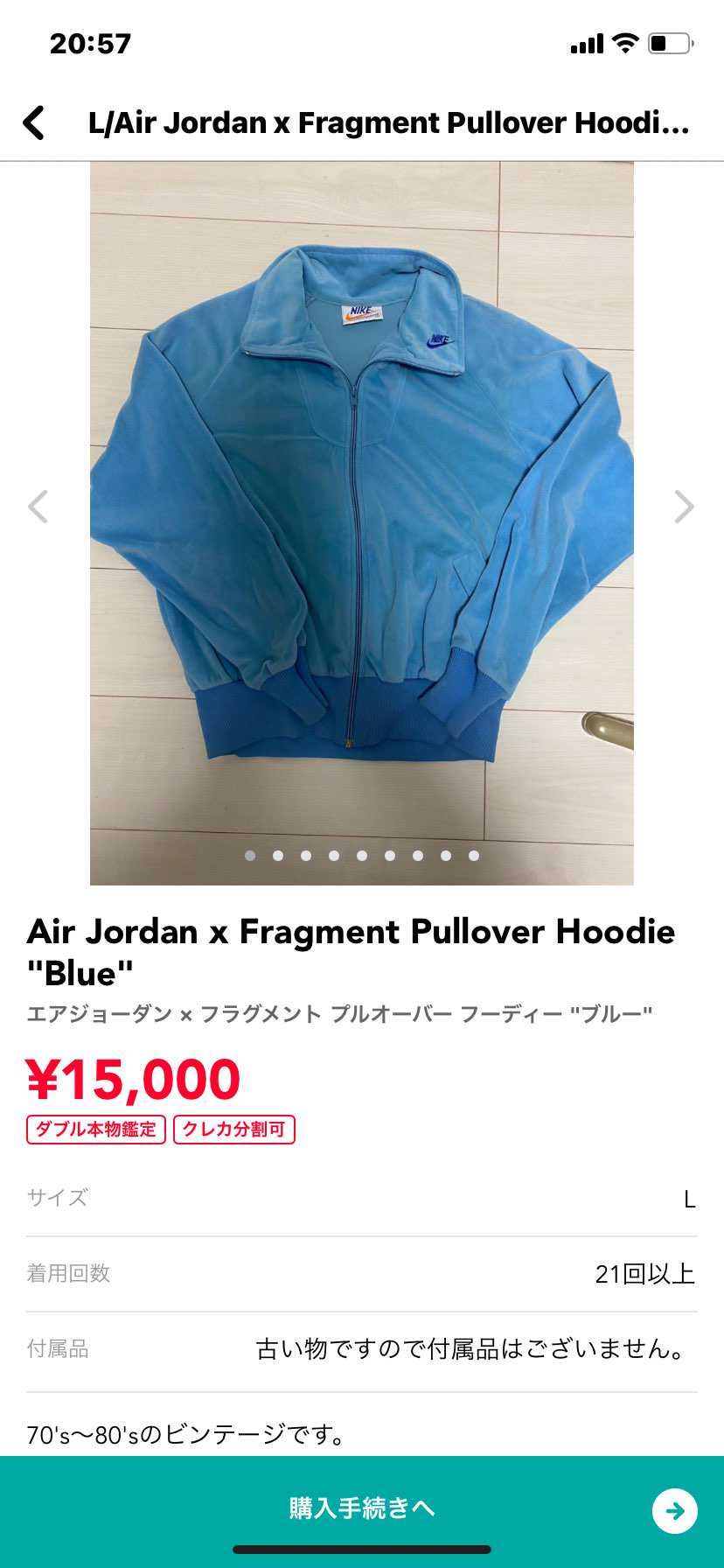The height and width of the screenshot is (1568, 724).
Task: Tap the back arrow to return
Action: (35, 123)
